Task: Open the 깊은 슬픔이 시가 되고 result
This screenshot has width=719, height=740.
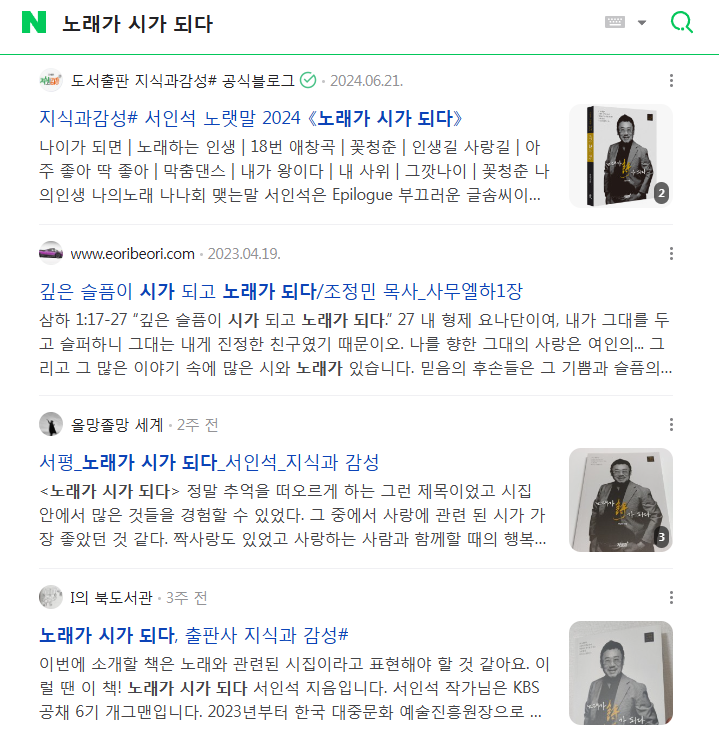Action: click(x=281, y=291)
